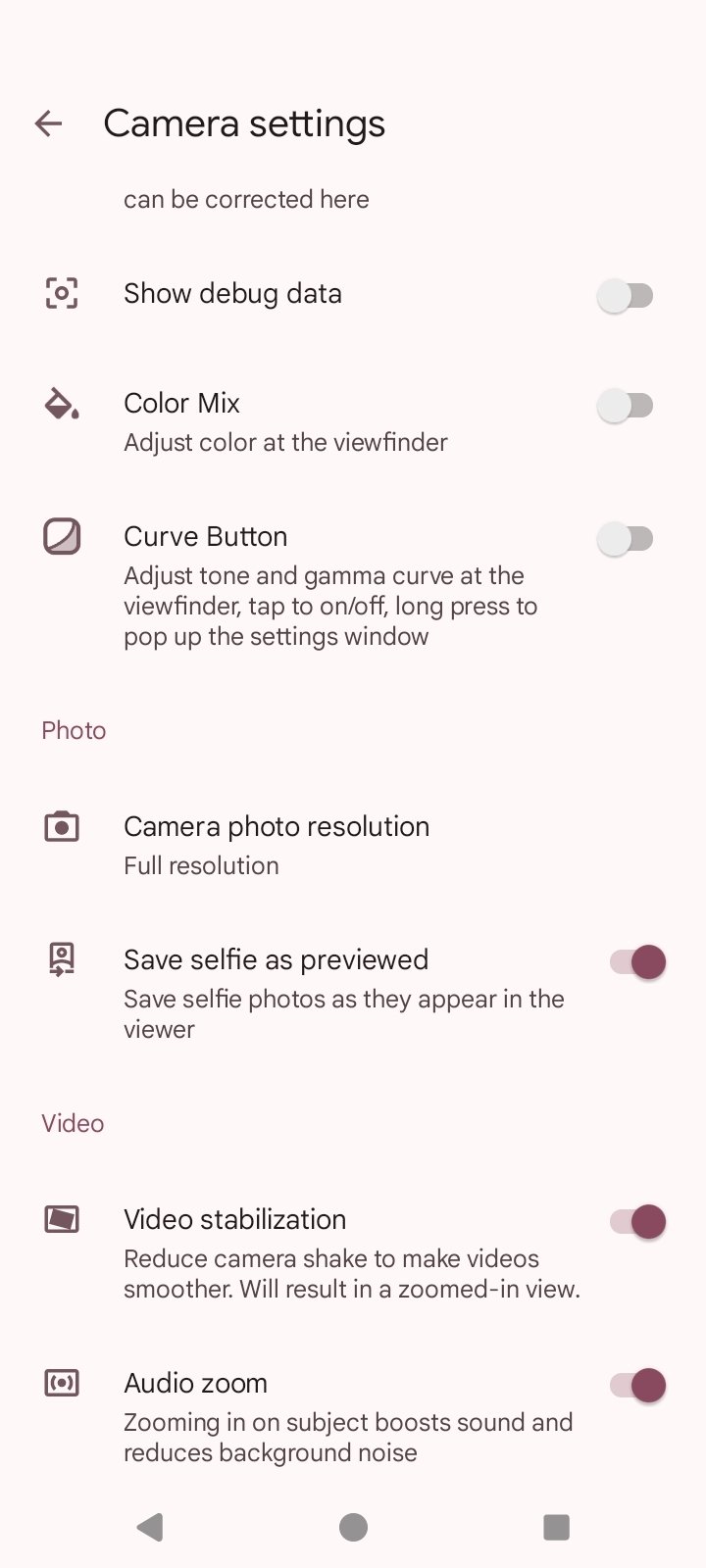Click the back arrow in Camera settings

point(47,122)
